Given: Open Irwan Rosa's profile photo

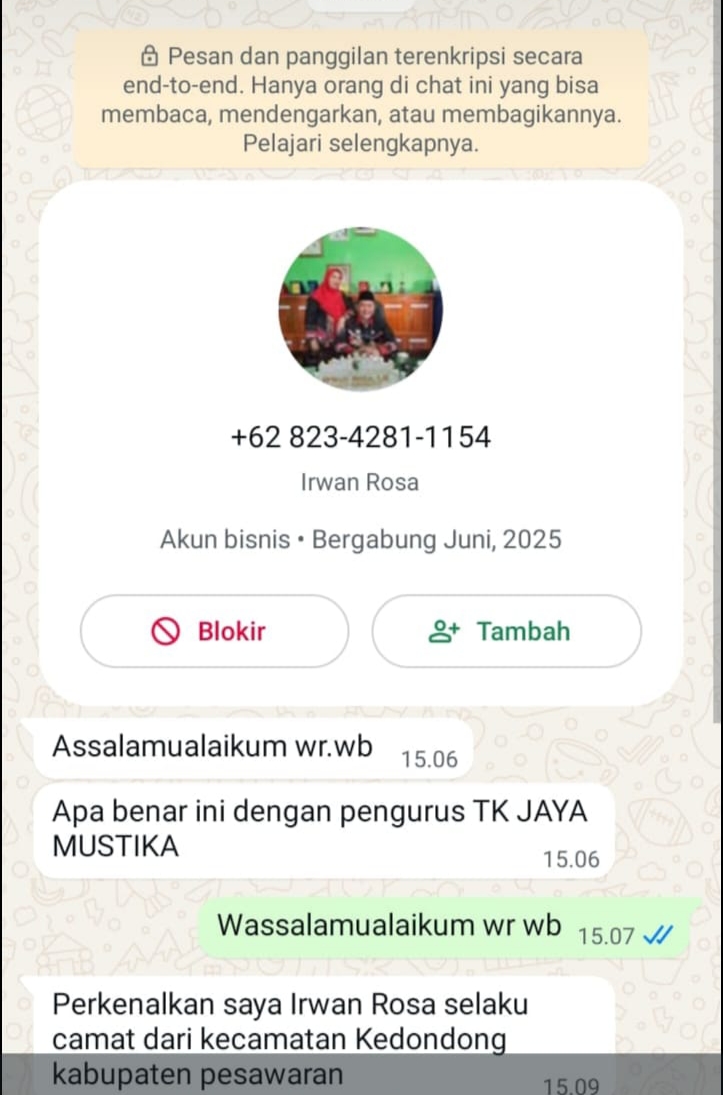Looking at the screenshot, I should [360, 309].
